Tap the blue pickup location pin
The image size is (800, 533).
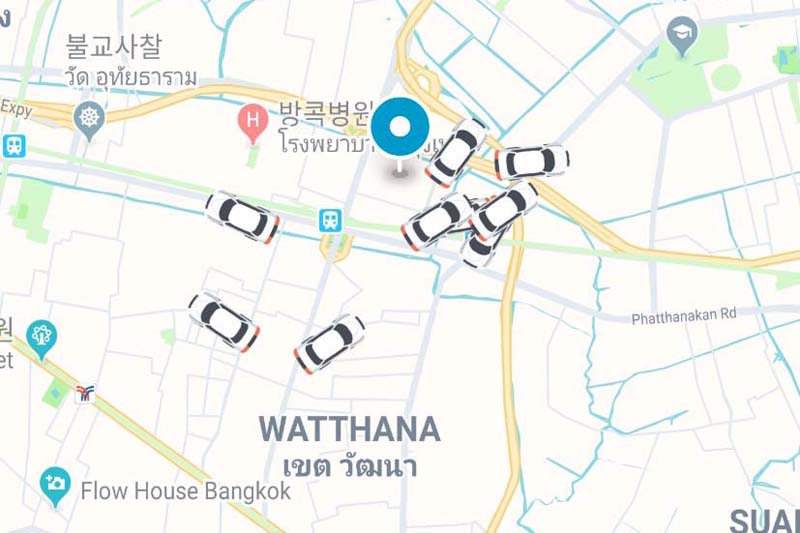point(401,130)
